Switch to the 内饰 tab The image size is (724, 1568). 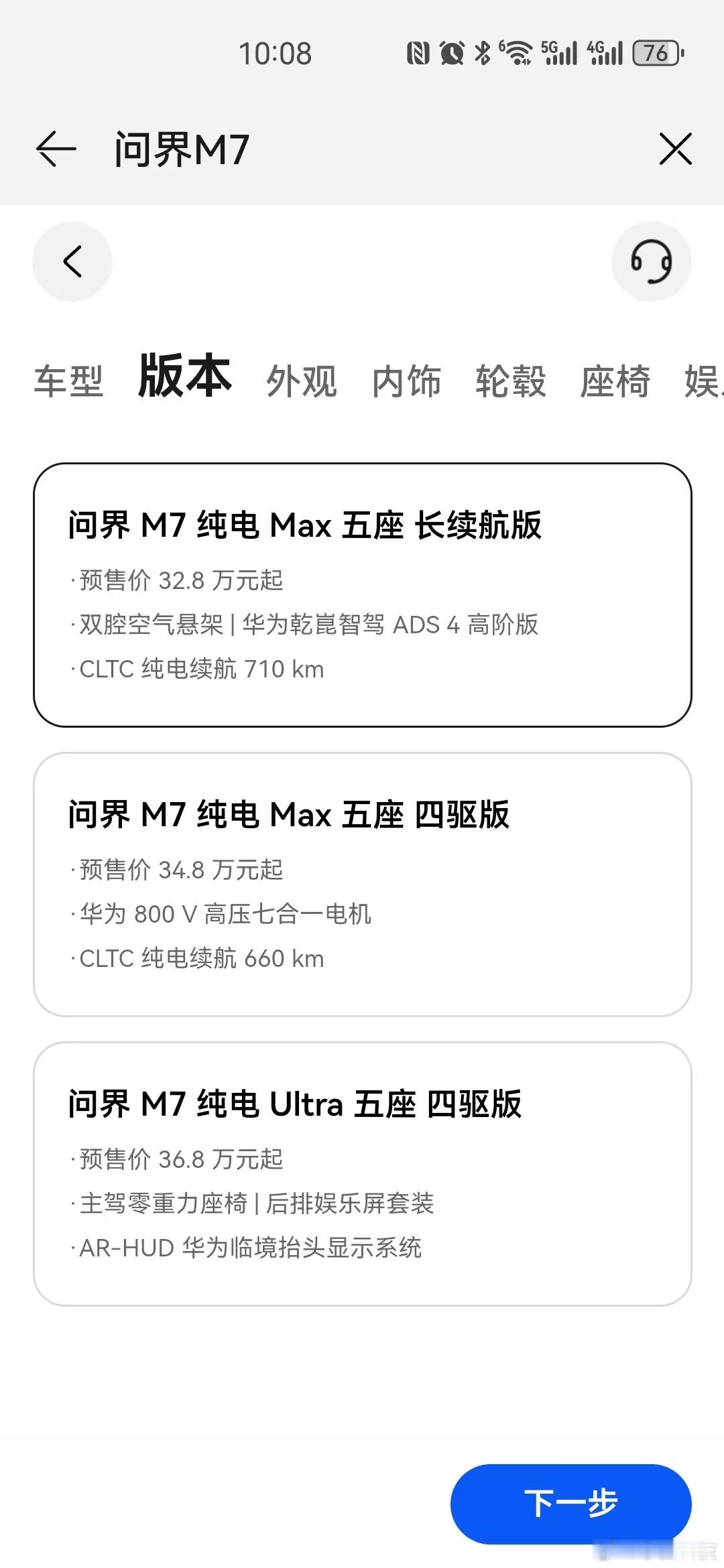[406, 381]
